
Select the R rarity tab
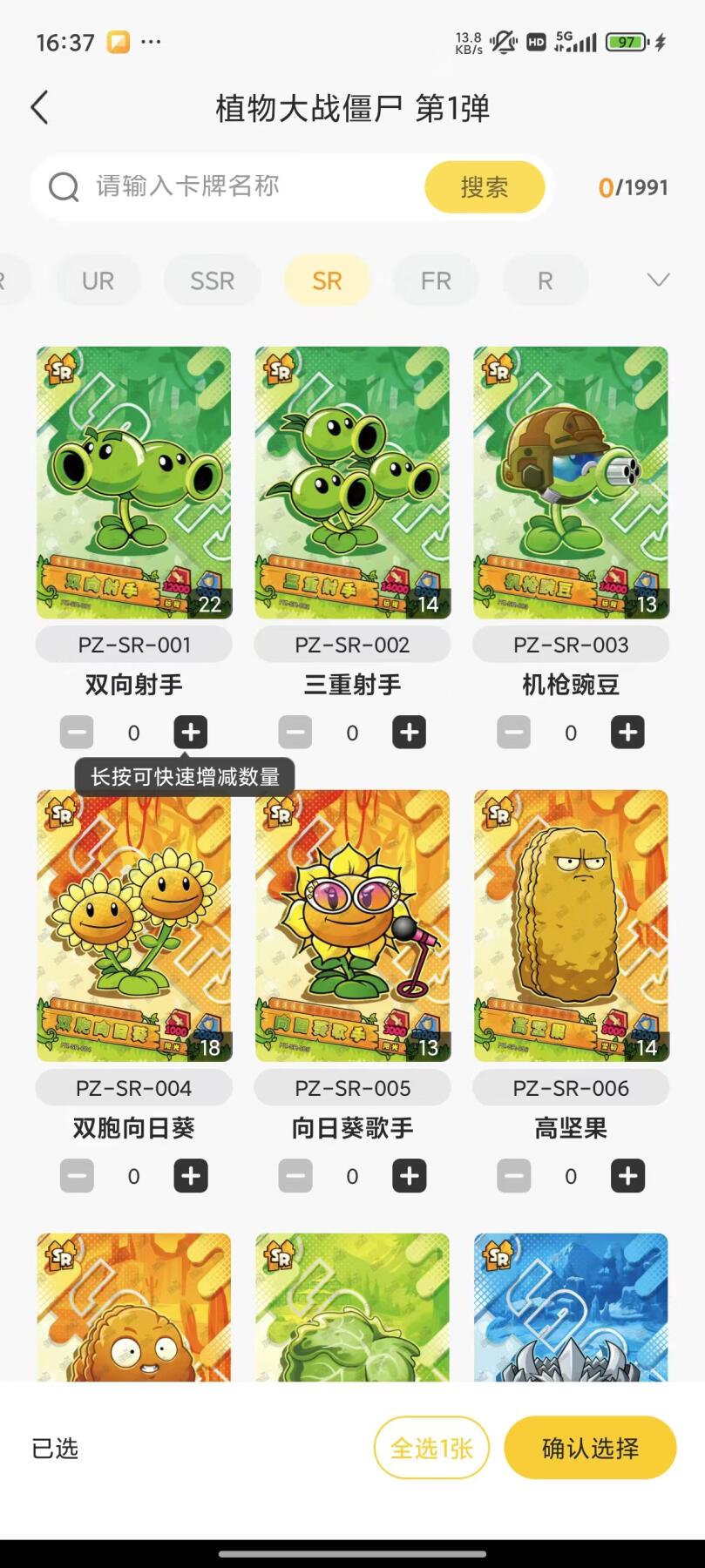(x=545, y=280)
